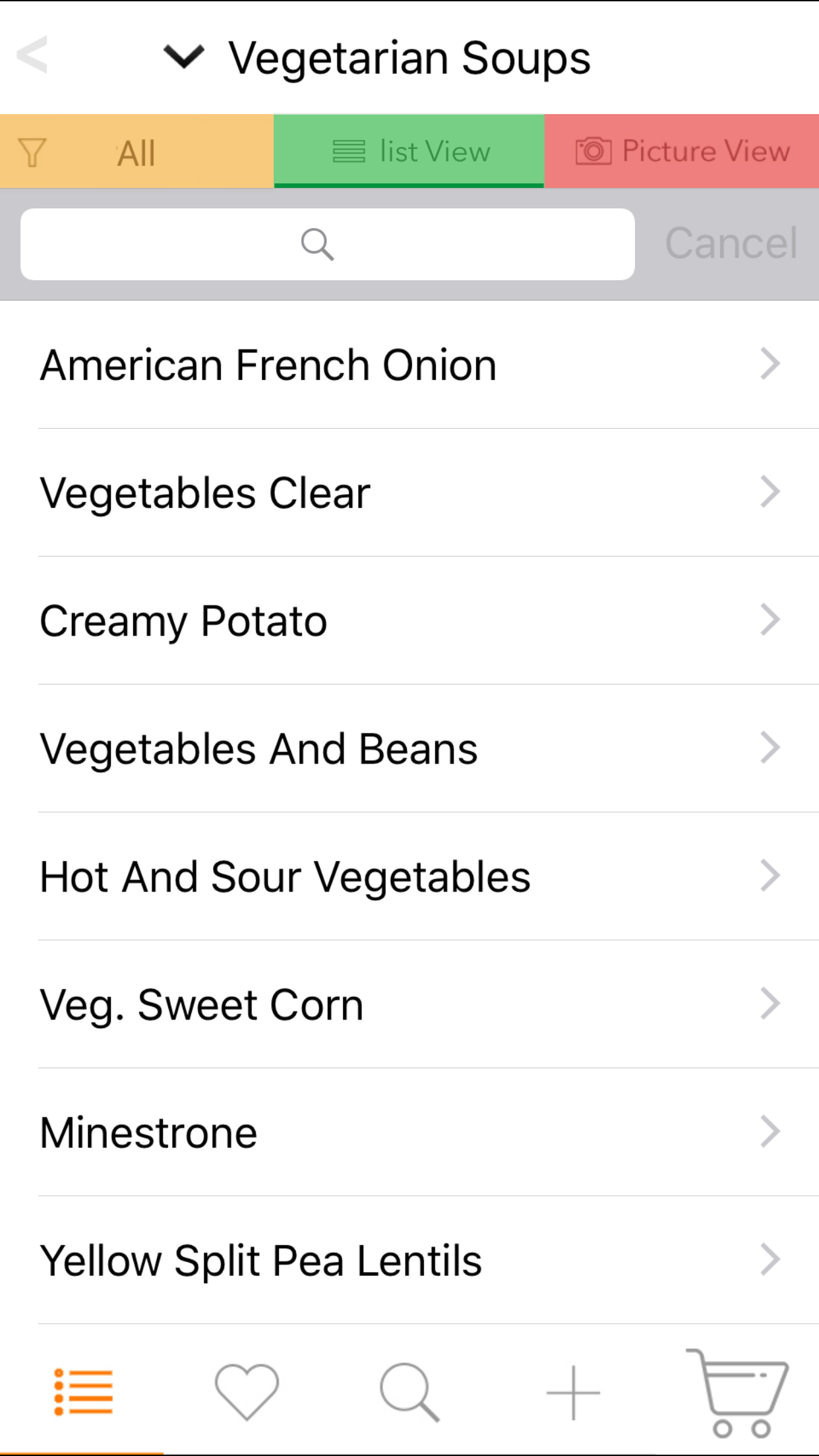Tap the recipe search field
The width and height of the screenshot is (819, 1456).
coord(328,245)
